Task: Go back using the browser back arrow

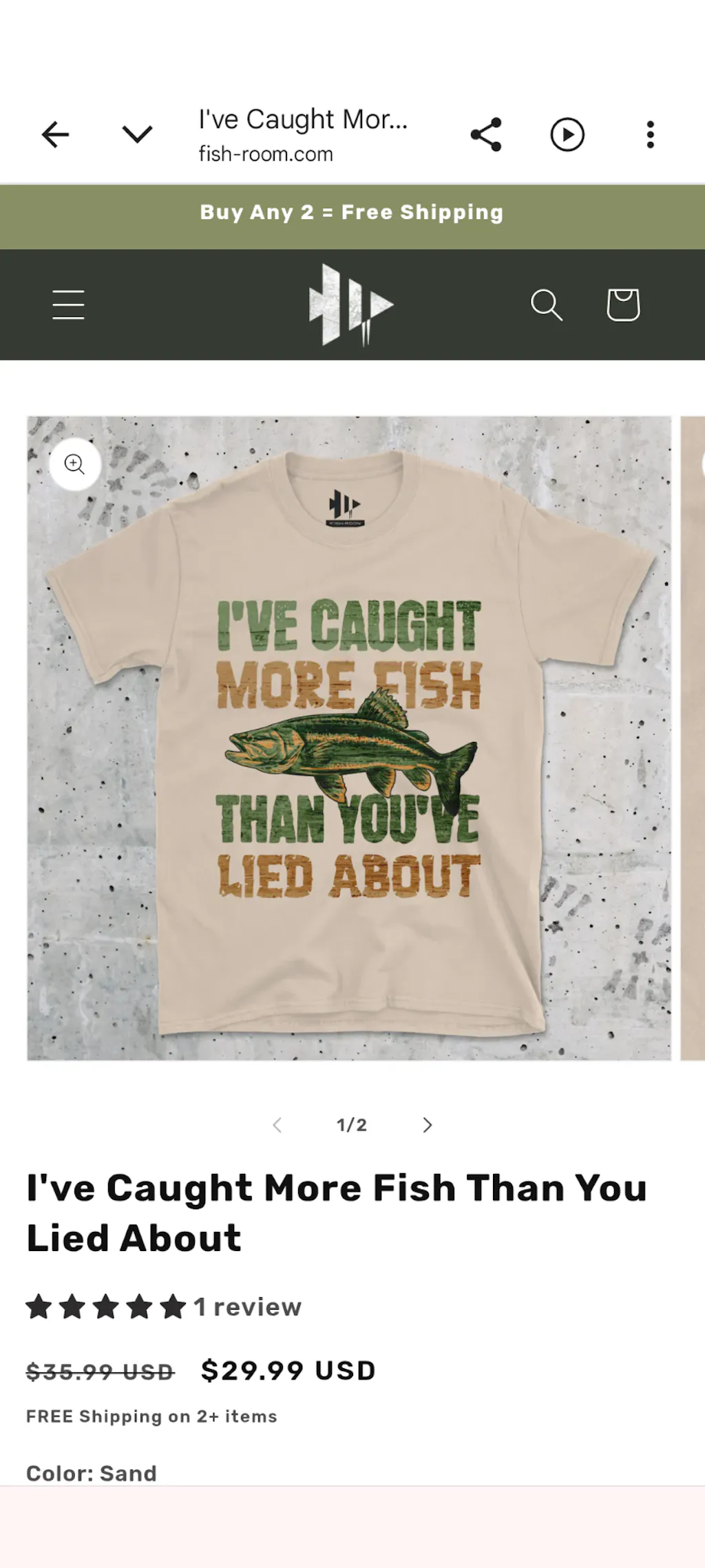Action: [56, 134]
